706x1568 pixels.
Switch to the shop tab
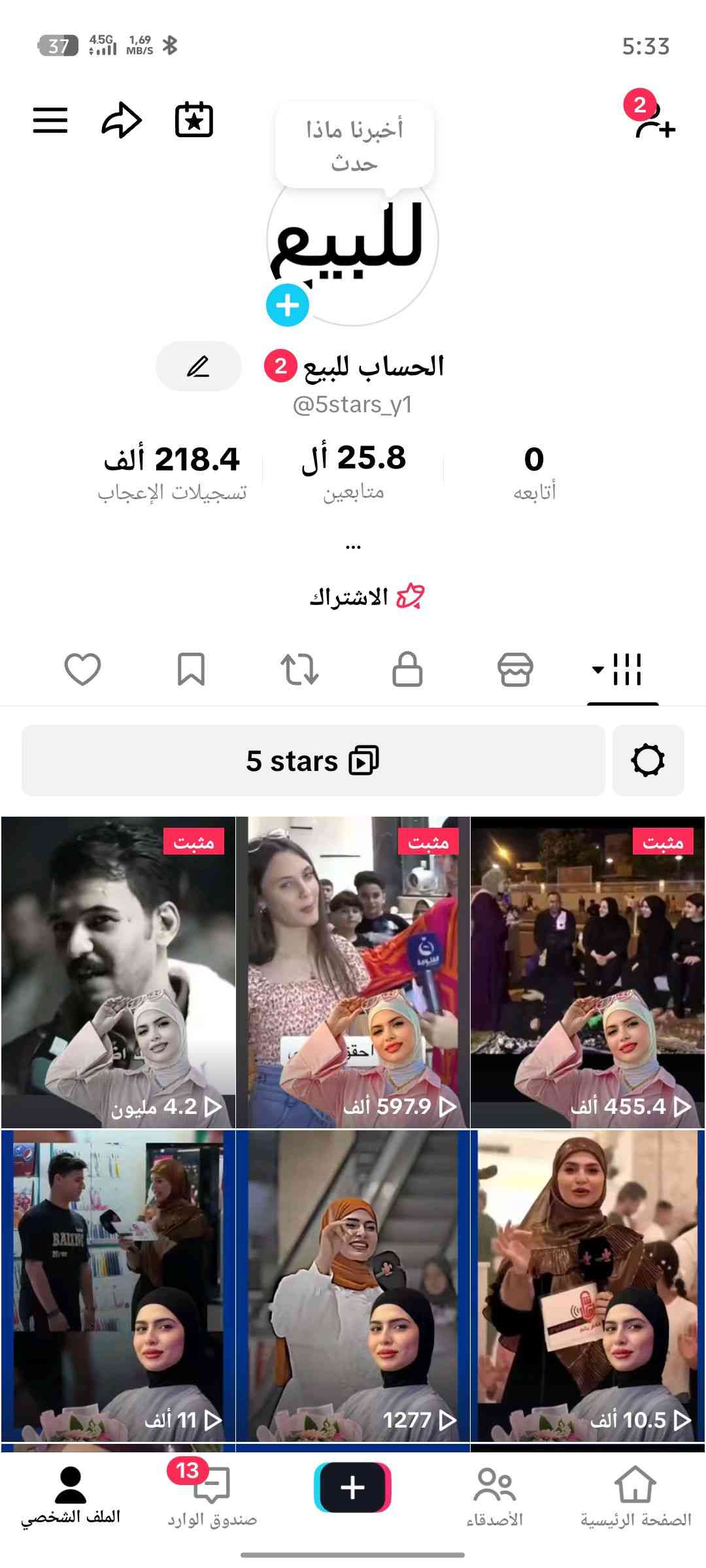[515, 670]
